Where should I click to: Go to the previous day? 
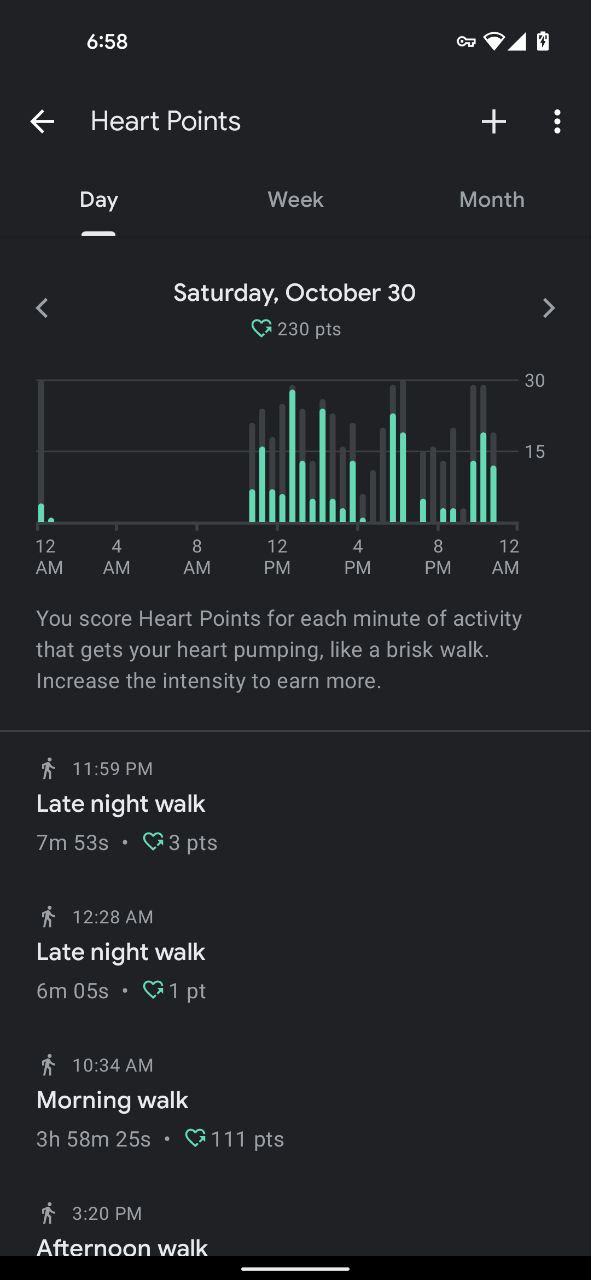[42, 308]
